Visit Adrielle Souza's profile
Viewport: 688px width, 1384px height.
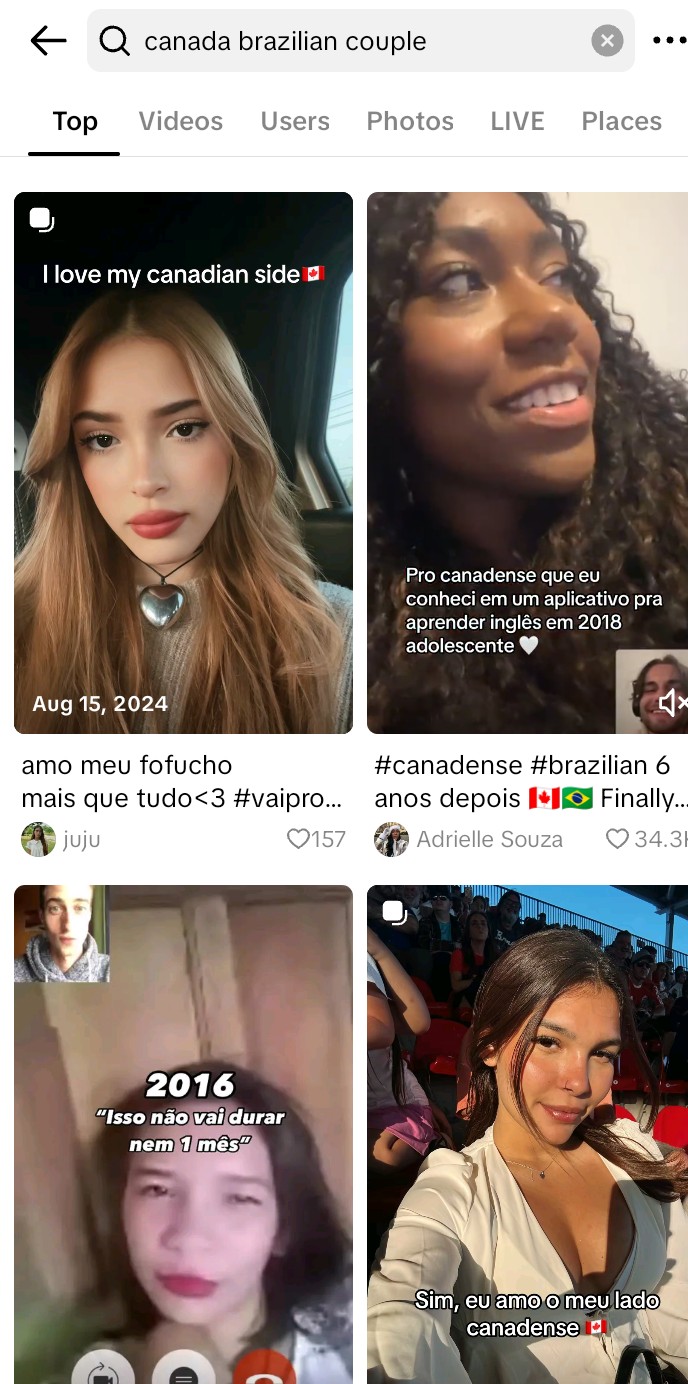pyautogui.click(x=469, y=839)
